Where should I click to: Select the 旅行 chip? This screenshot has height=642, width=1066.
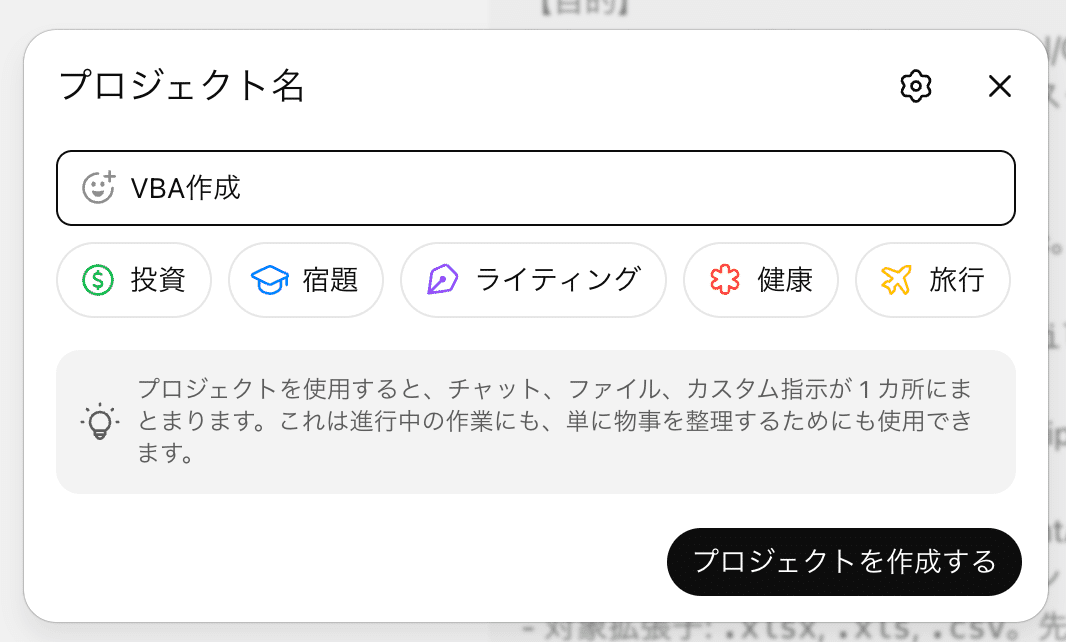pyautogui.click(x=932, y=280)
